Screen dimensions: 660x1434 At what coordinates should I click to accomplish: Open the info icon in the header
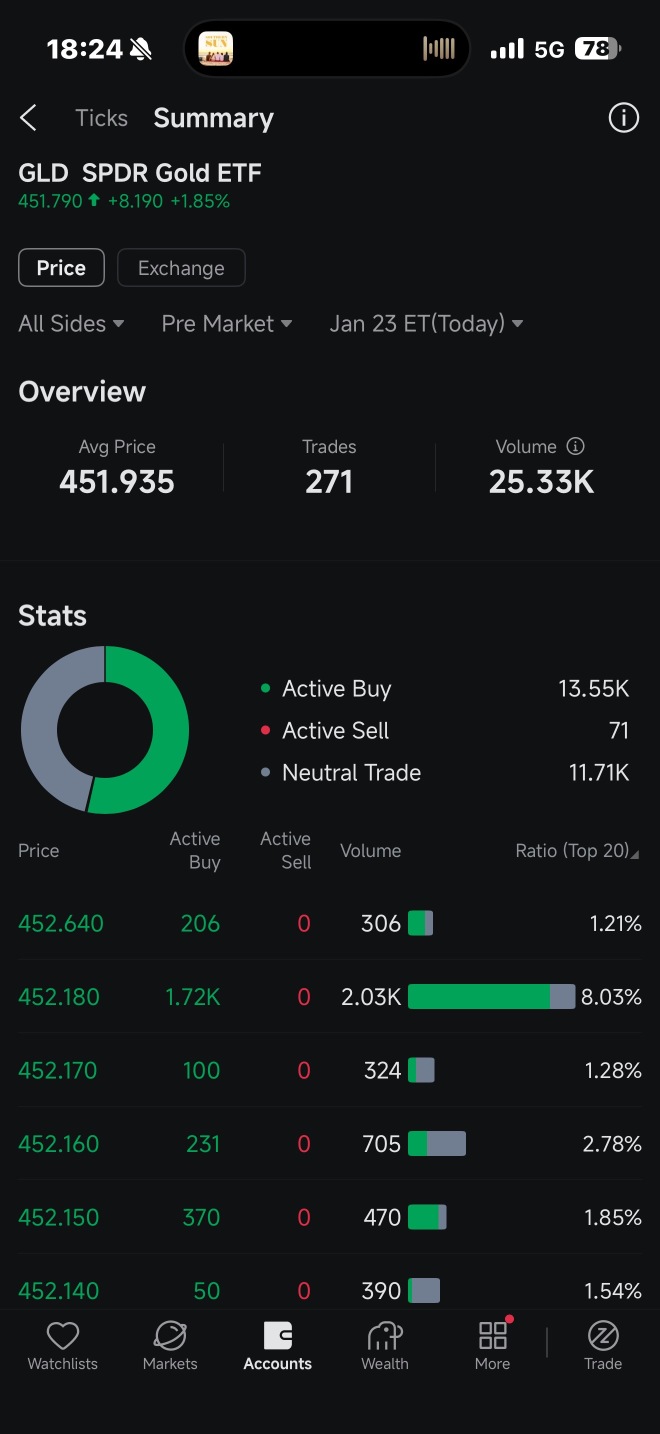coord(623,118)
